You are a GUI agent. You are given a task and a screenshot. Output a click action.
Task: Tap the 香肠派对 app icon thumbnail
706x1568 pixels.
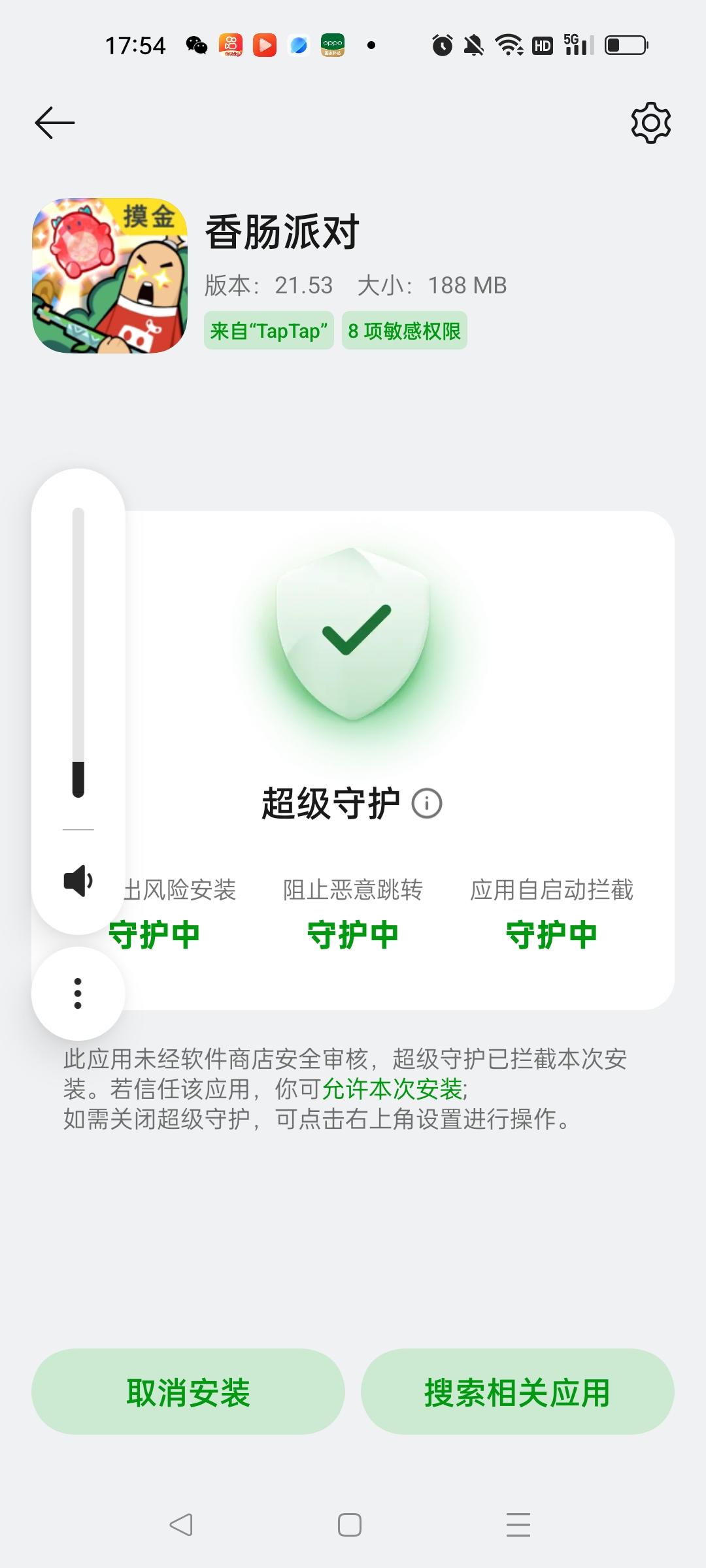point(110,278)
